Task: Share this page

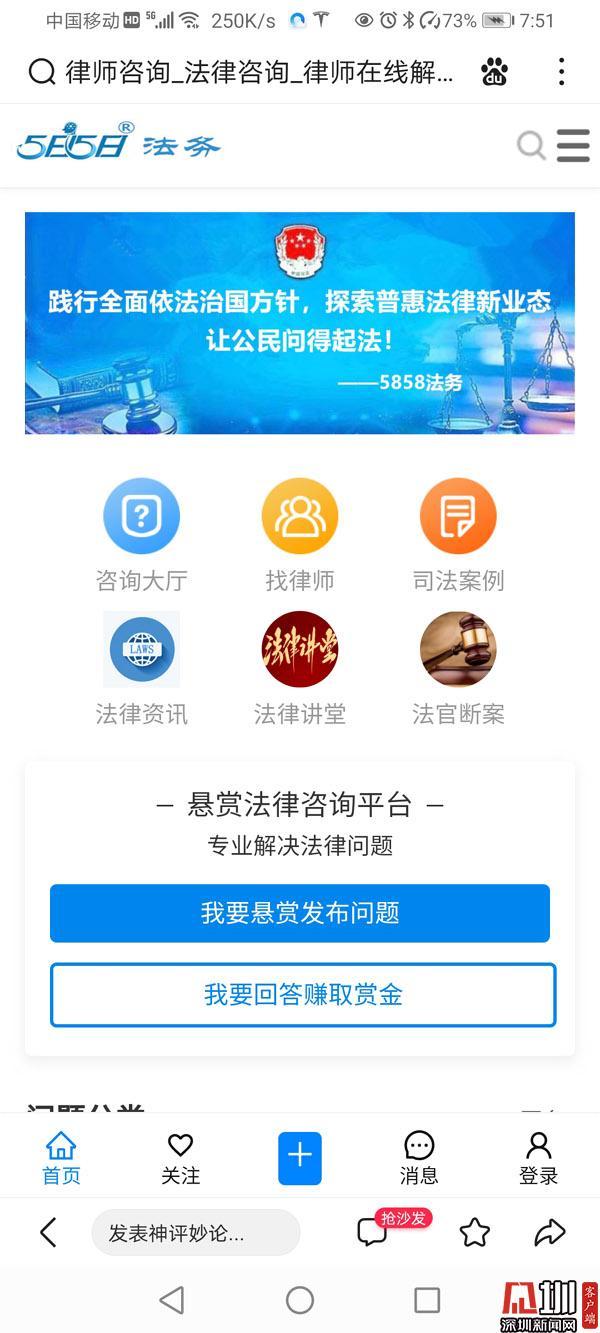Action: (x=550, y=1233)
